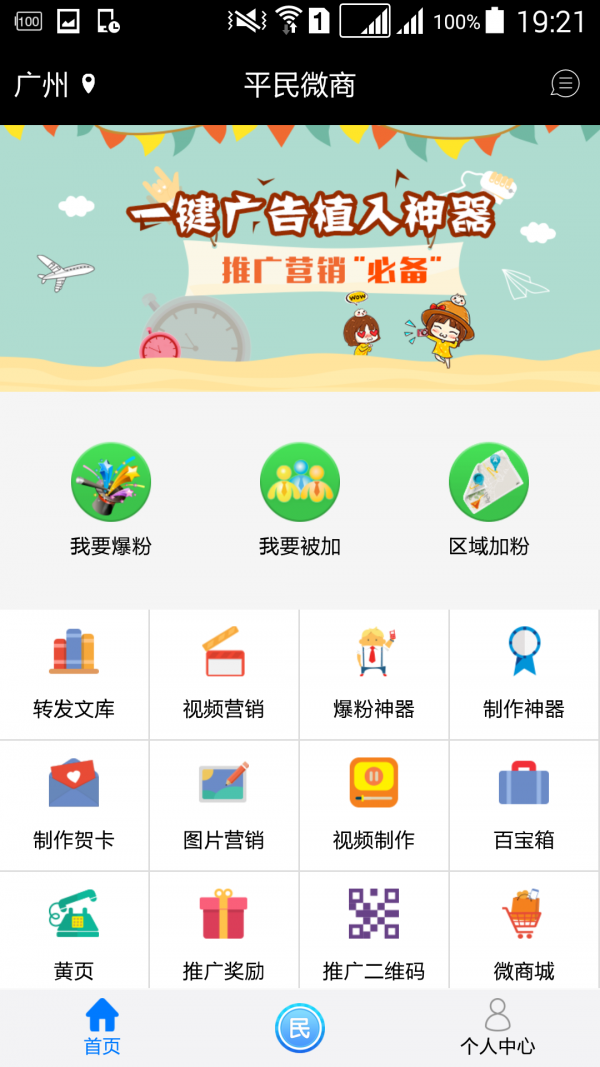
Task: Open 制作神器 tool
Action: tap(524, 674)
